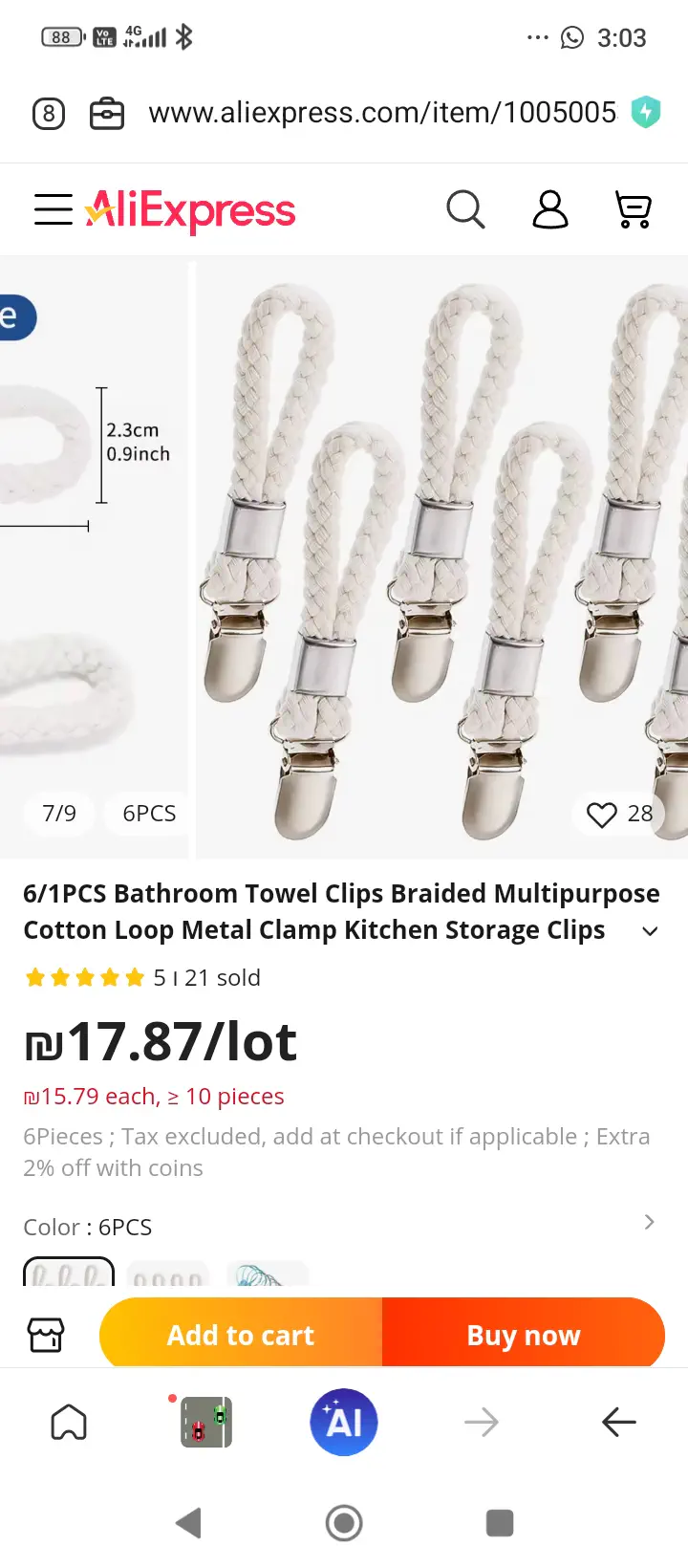Open the Color options chevron

coord(650,1222)
